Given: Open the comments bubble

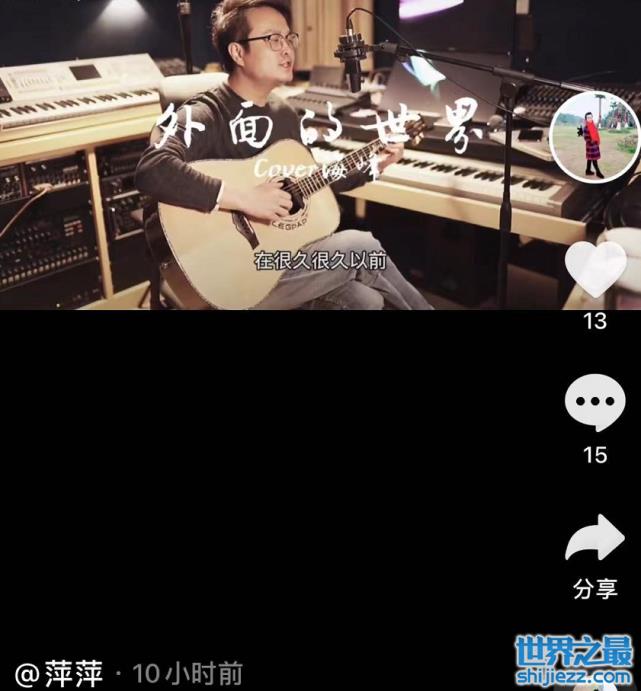Looking at the screenshot, I should (595, 405).
